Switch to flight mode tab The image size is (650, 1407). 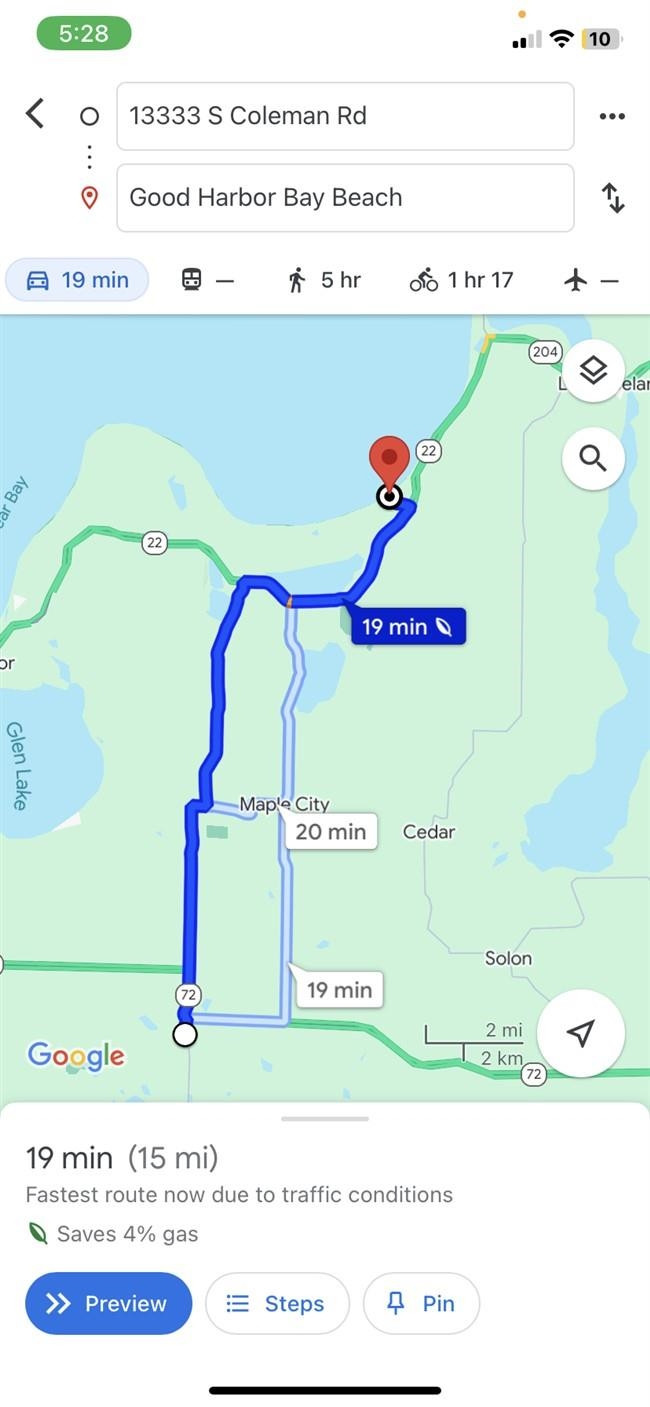coord(591,280)
